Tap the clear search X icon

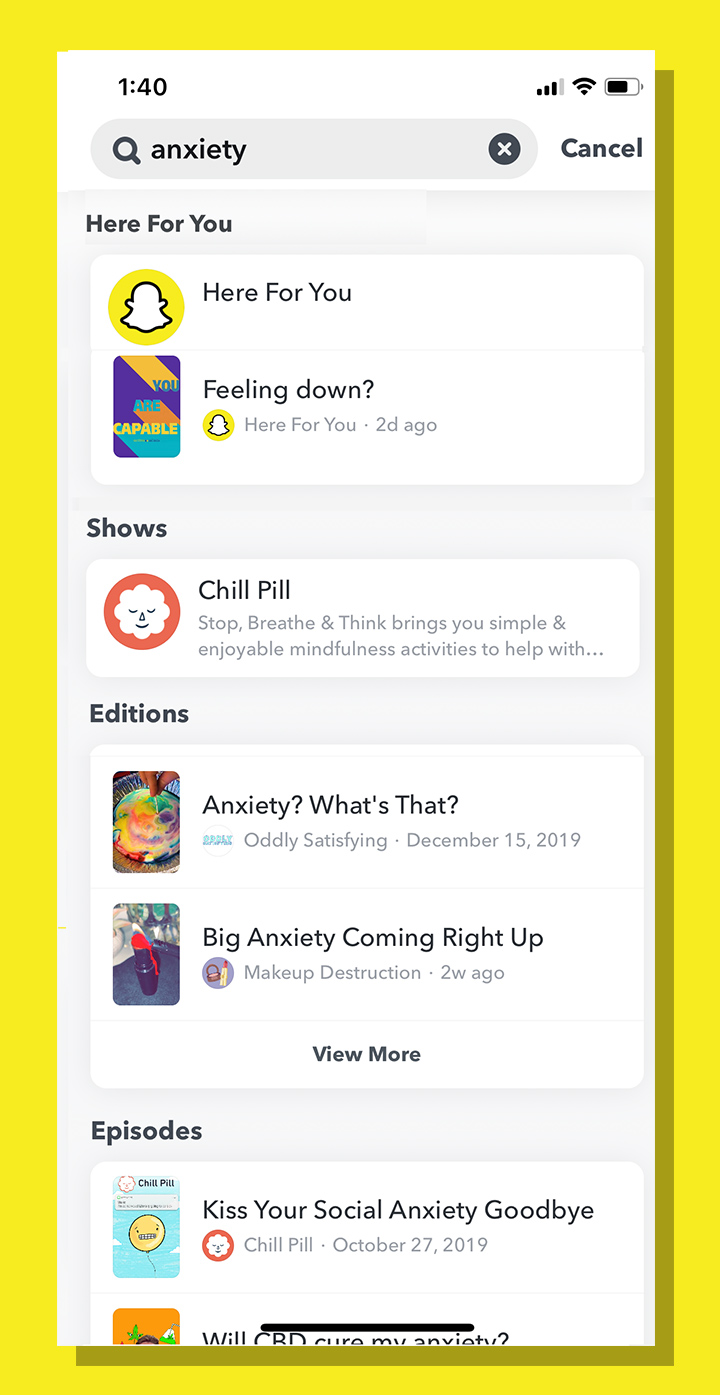pos(505,148)
